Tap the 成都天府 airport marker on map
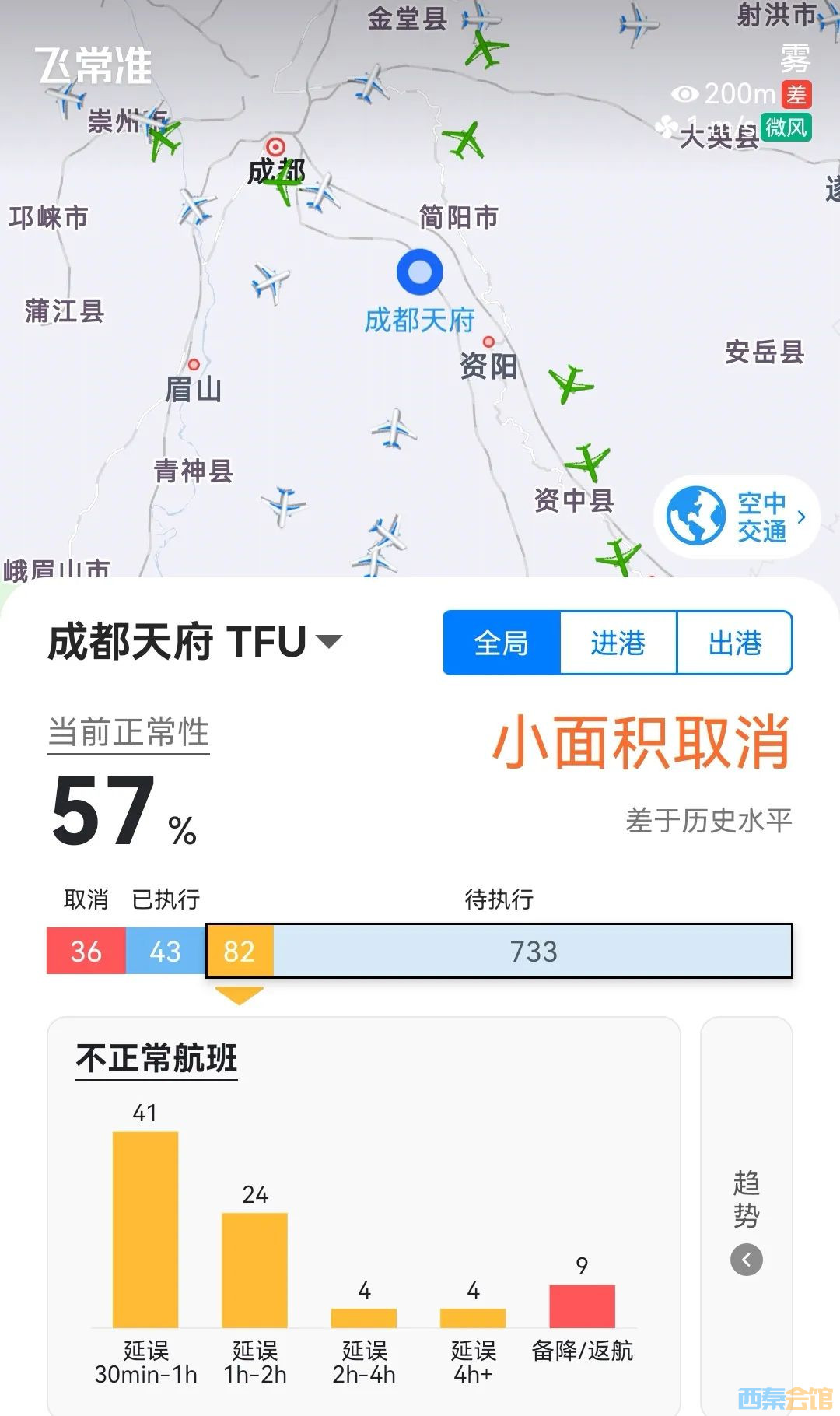 (420, 272)
